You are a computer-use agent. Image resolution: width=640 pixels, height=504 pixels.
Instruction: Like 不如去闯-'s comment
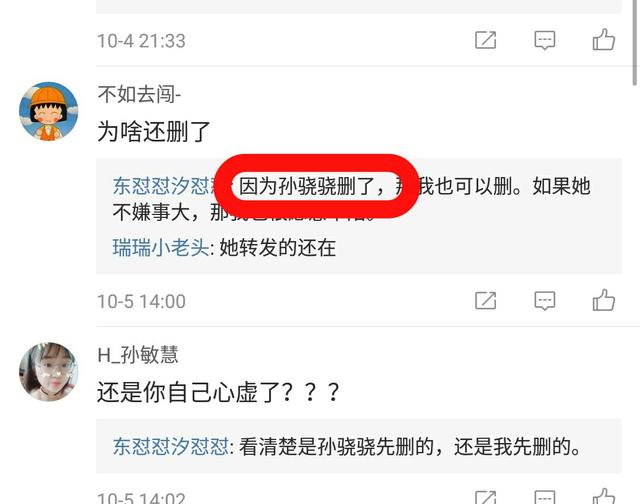[x=603, y=300]
